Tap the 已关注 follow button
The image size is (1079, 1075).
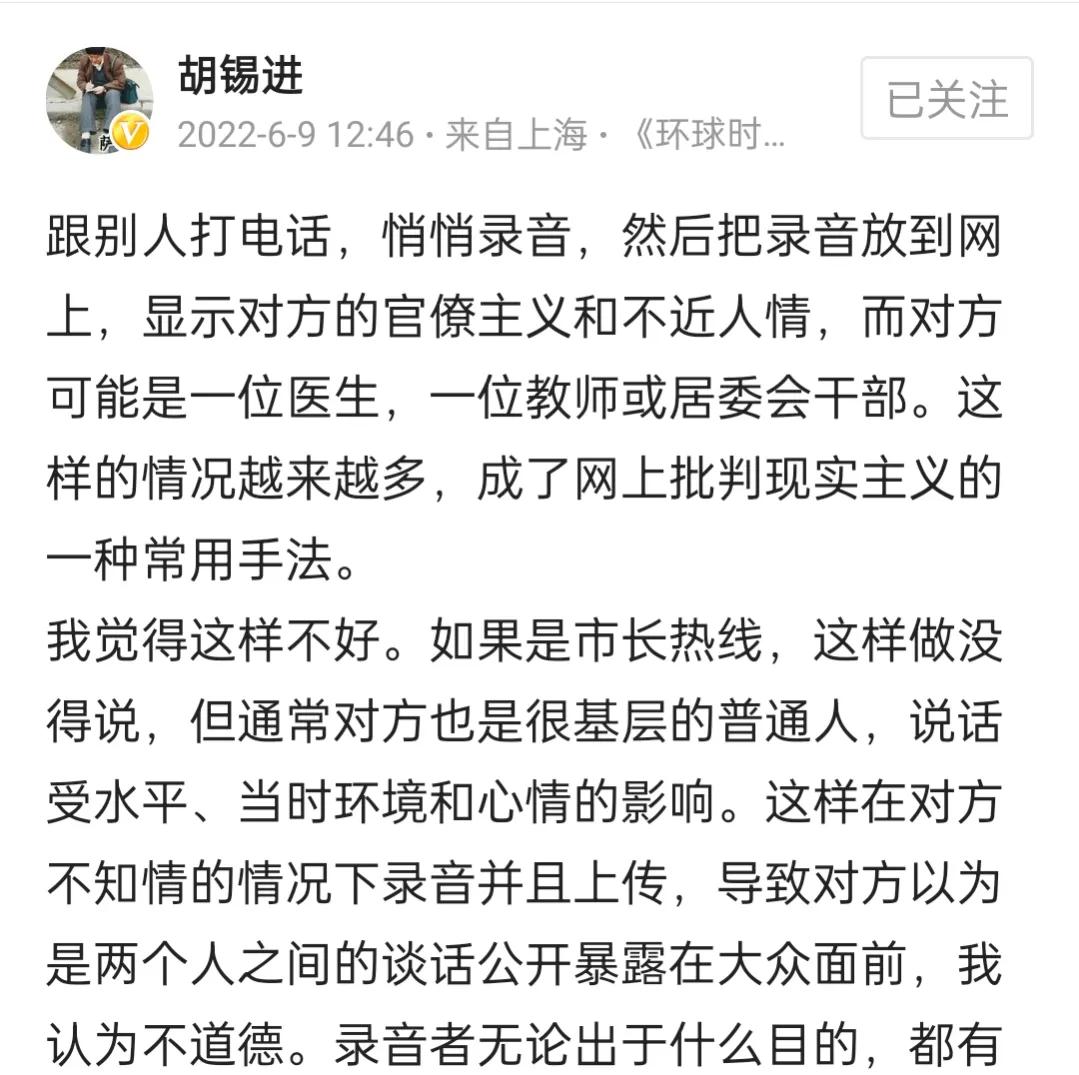point(946,99)
